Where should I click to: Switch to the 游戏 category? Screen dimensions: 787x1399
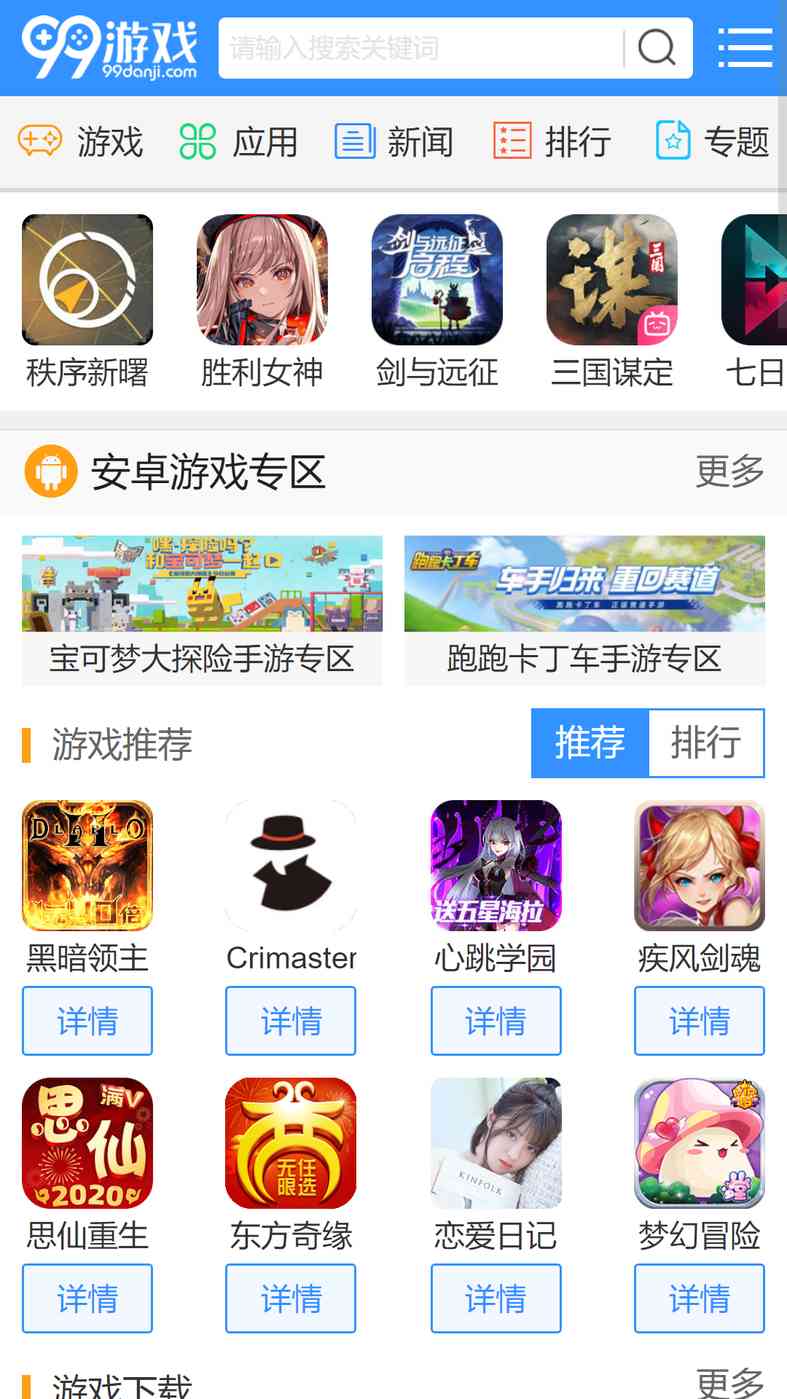point(82,142)
